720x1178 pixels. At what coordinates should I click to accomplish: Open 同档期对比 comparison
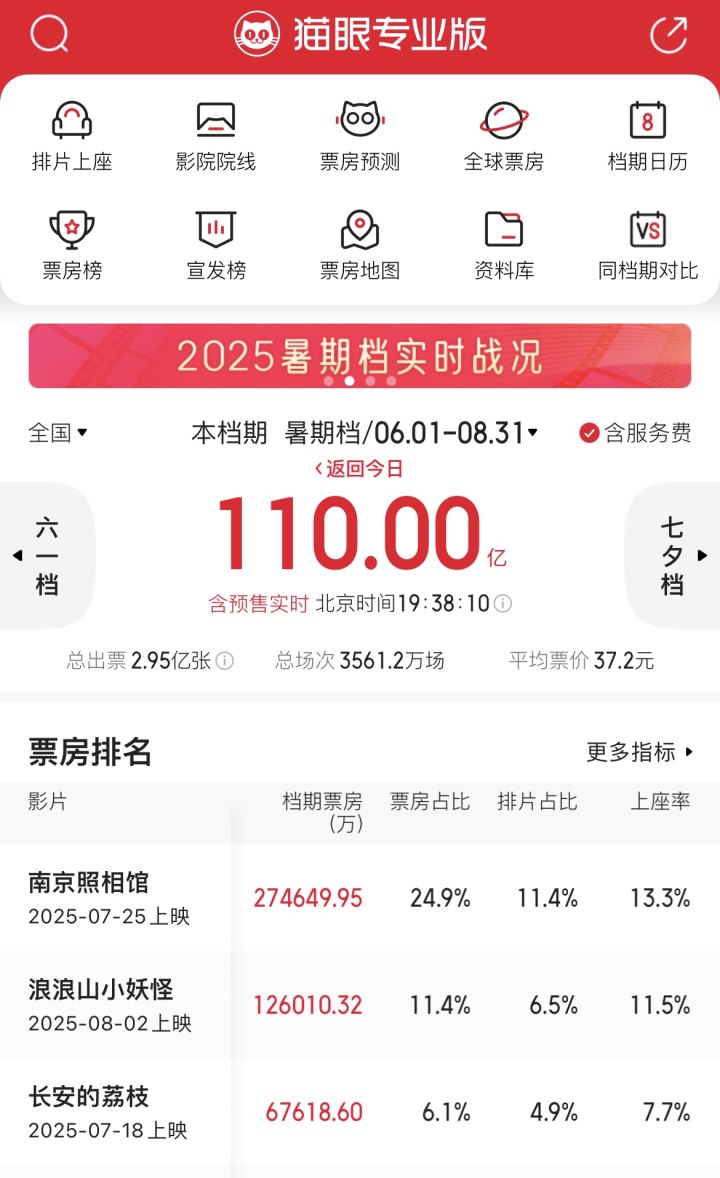[x=648, y=246]
